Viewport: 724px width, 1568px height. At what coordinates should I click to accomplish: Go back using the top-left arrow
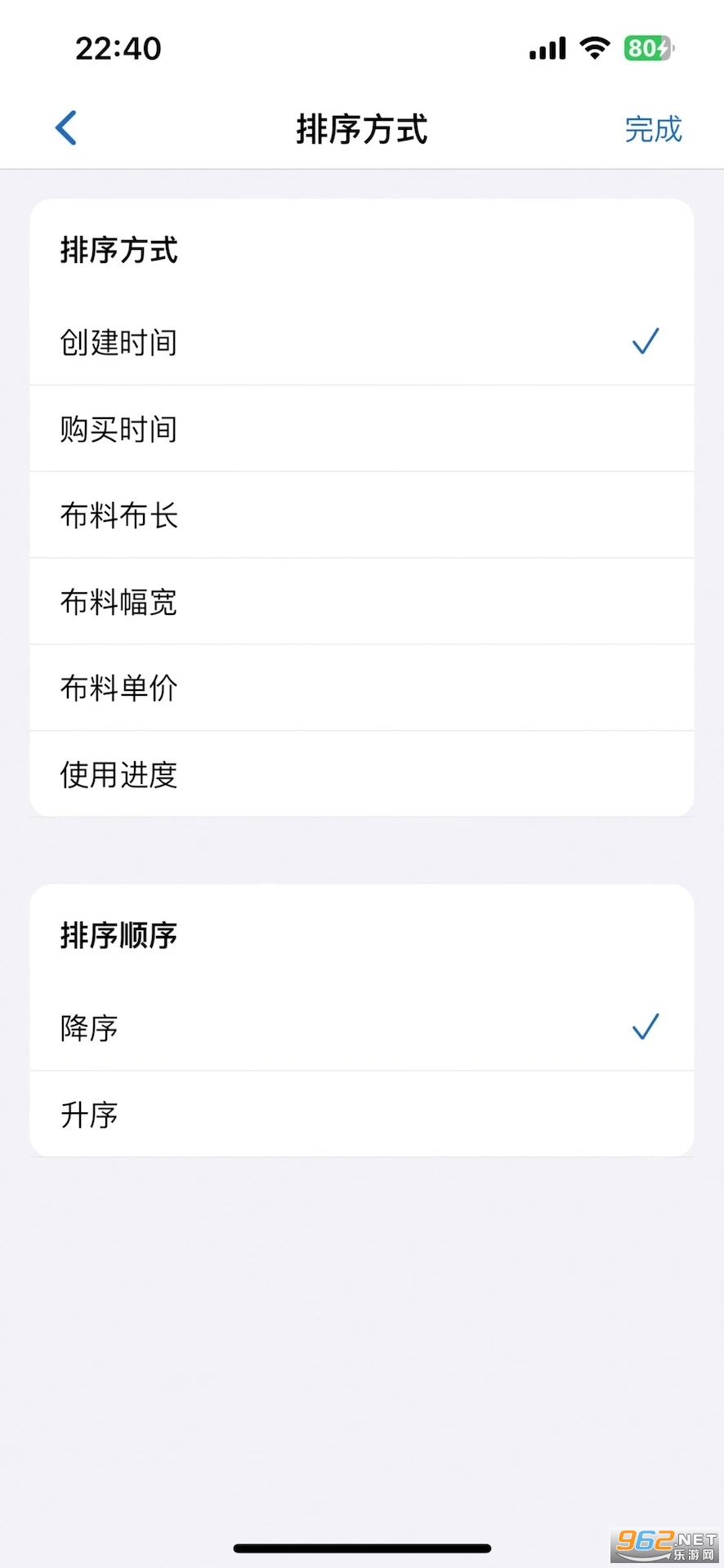[66, 128]
